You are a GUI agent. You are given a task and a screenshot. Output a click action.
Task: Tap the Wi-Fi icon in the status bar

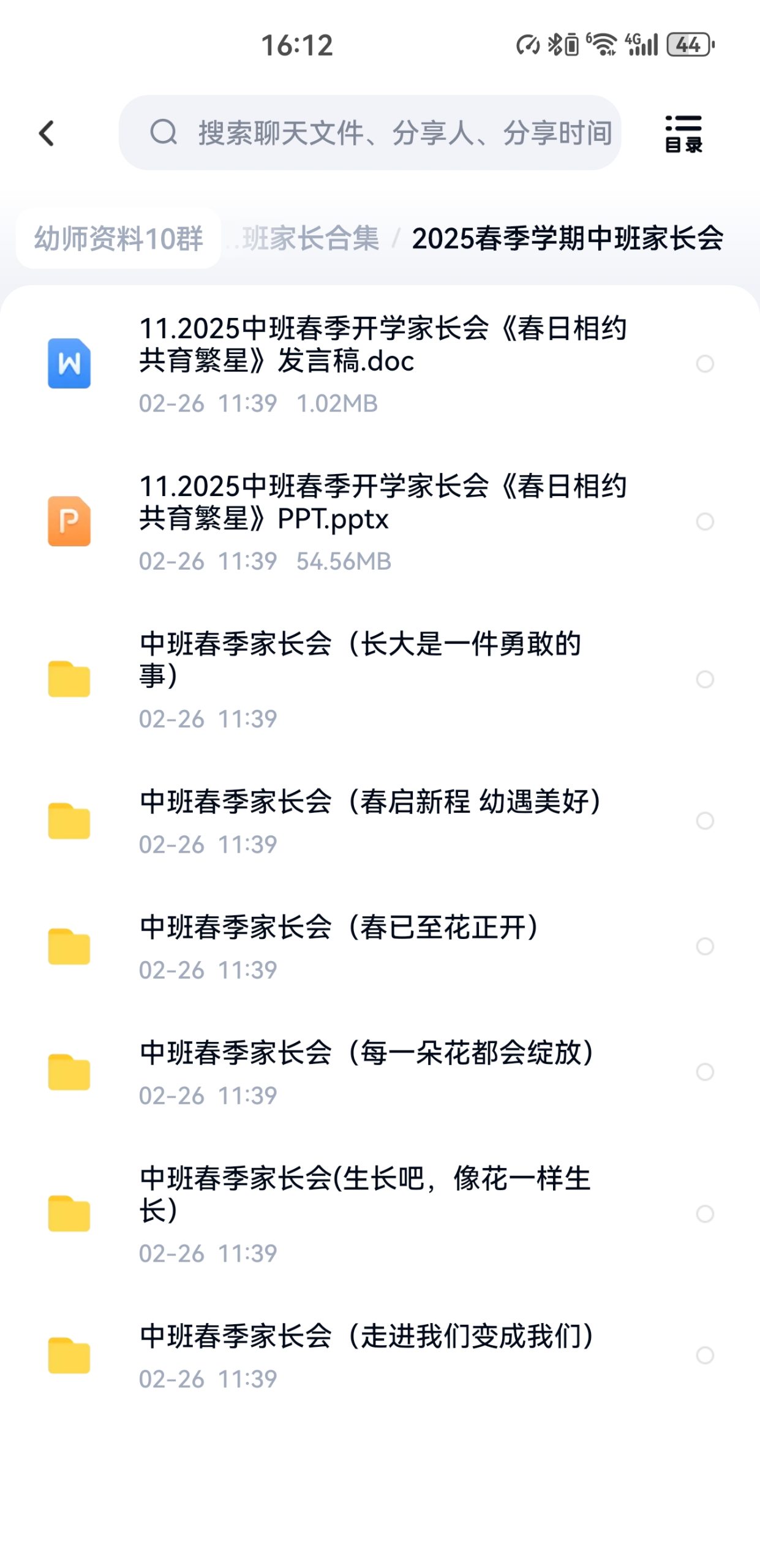(x=604, y=44)
